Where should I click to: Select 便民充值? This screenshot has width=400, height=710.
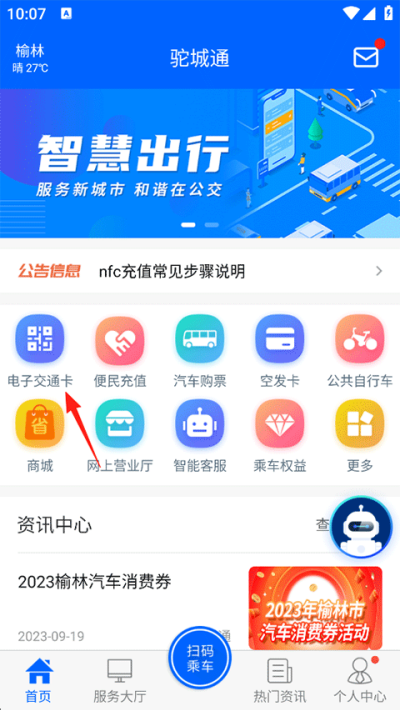tap(120, 351)
